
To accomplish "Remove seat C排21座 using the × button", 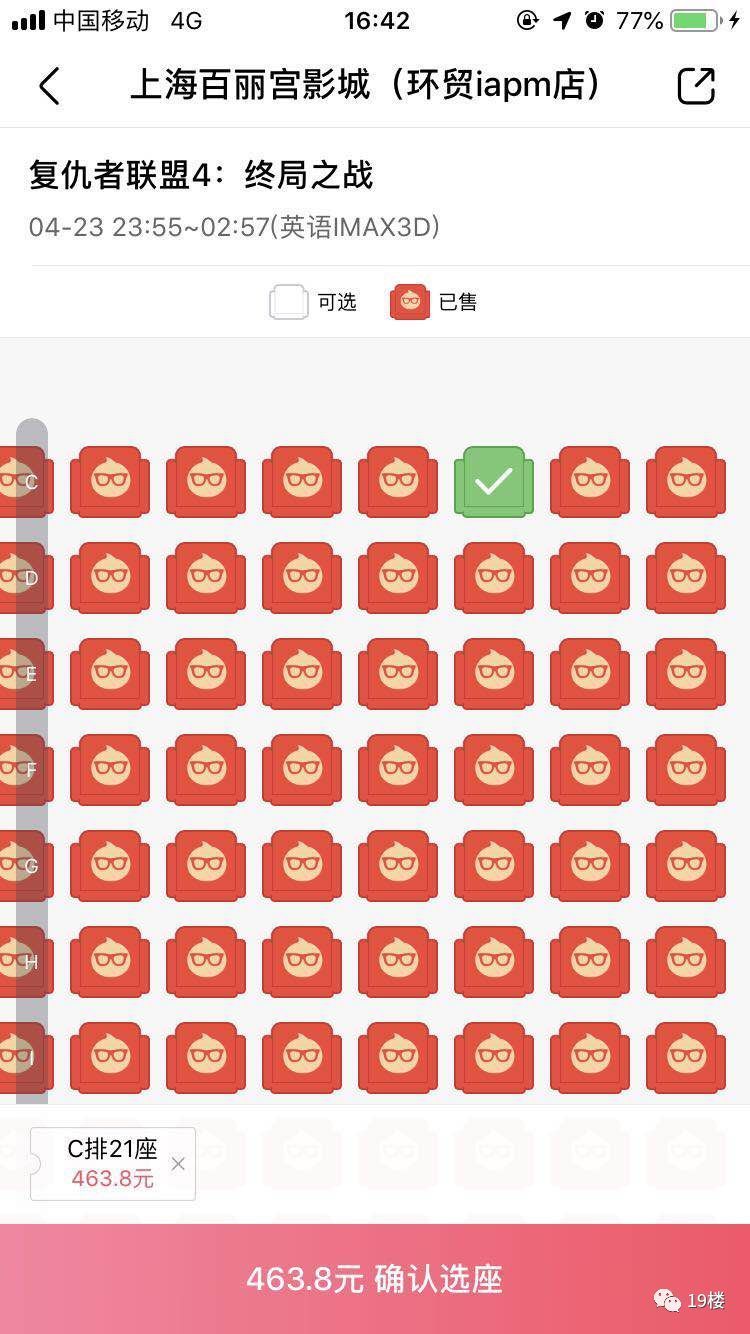I will click(178, 1164).
